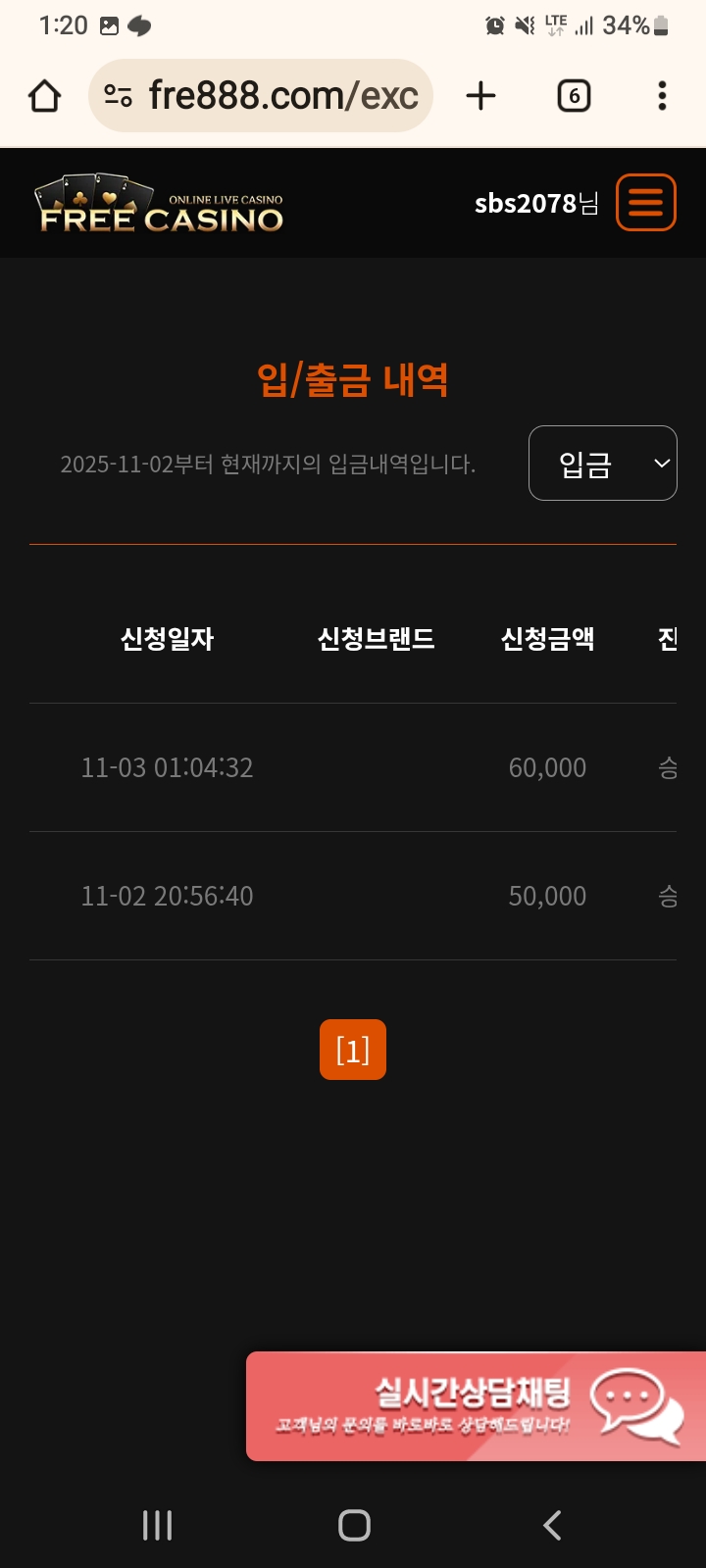
Task: Expand the 입금 dropdown filter
Action: click(602, 464)
